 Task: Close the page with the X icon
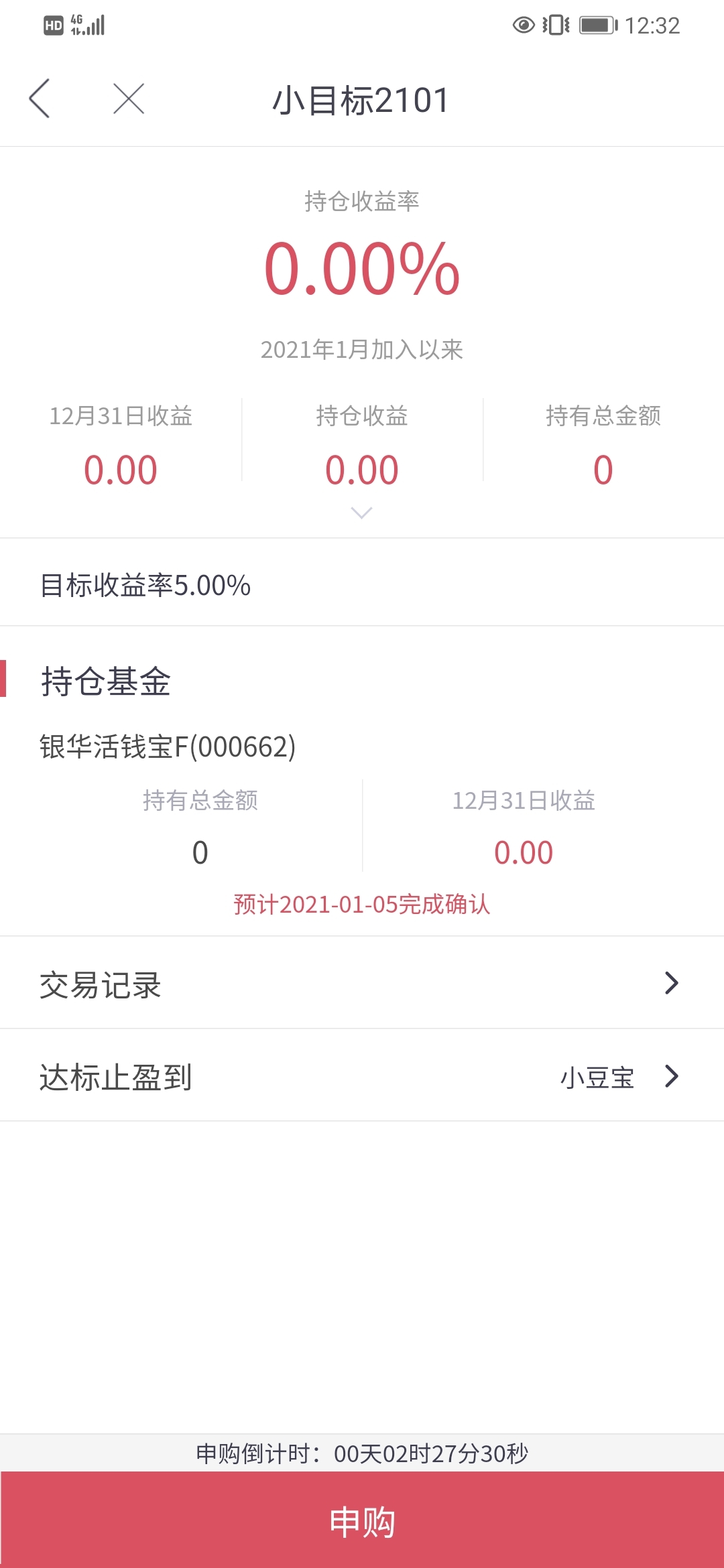tap(129, 99)
